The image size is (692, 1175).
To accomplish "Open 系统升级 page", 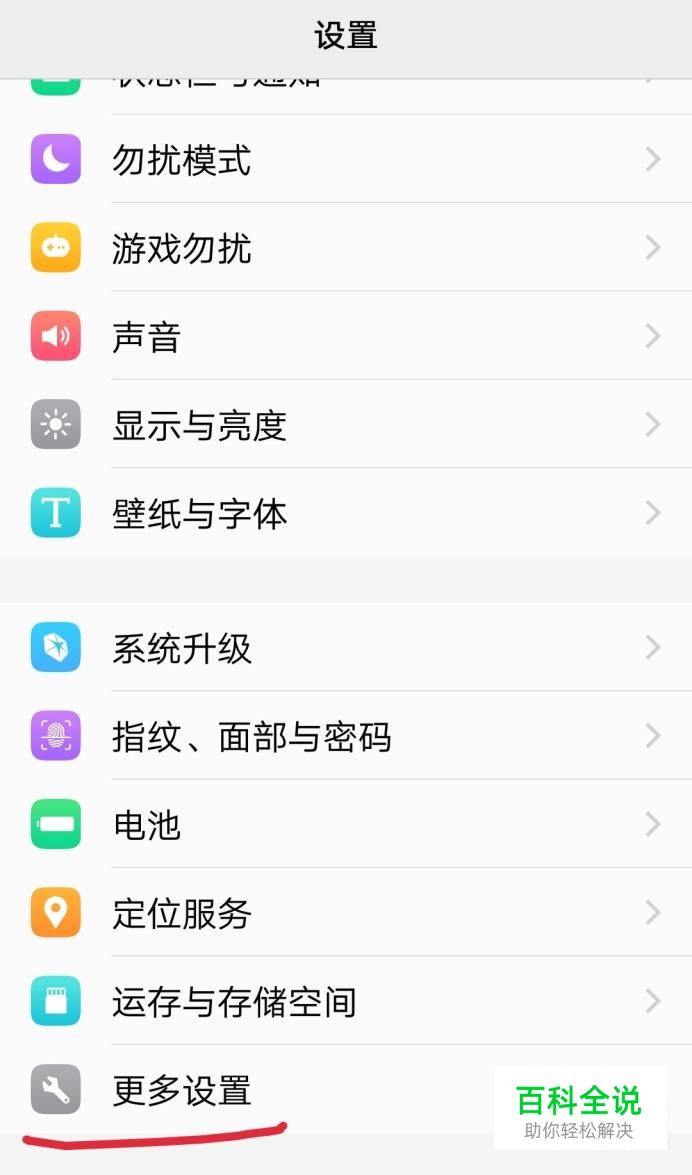I will (181, 648).
